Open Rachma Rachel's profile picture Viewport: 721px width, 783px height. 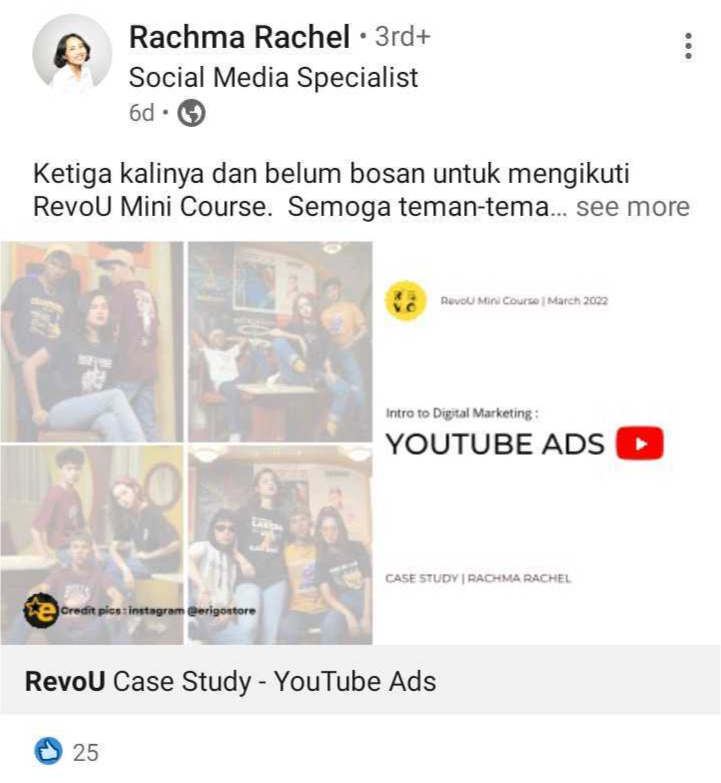pyautogui.click(x=71, y=53)
